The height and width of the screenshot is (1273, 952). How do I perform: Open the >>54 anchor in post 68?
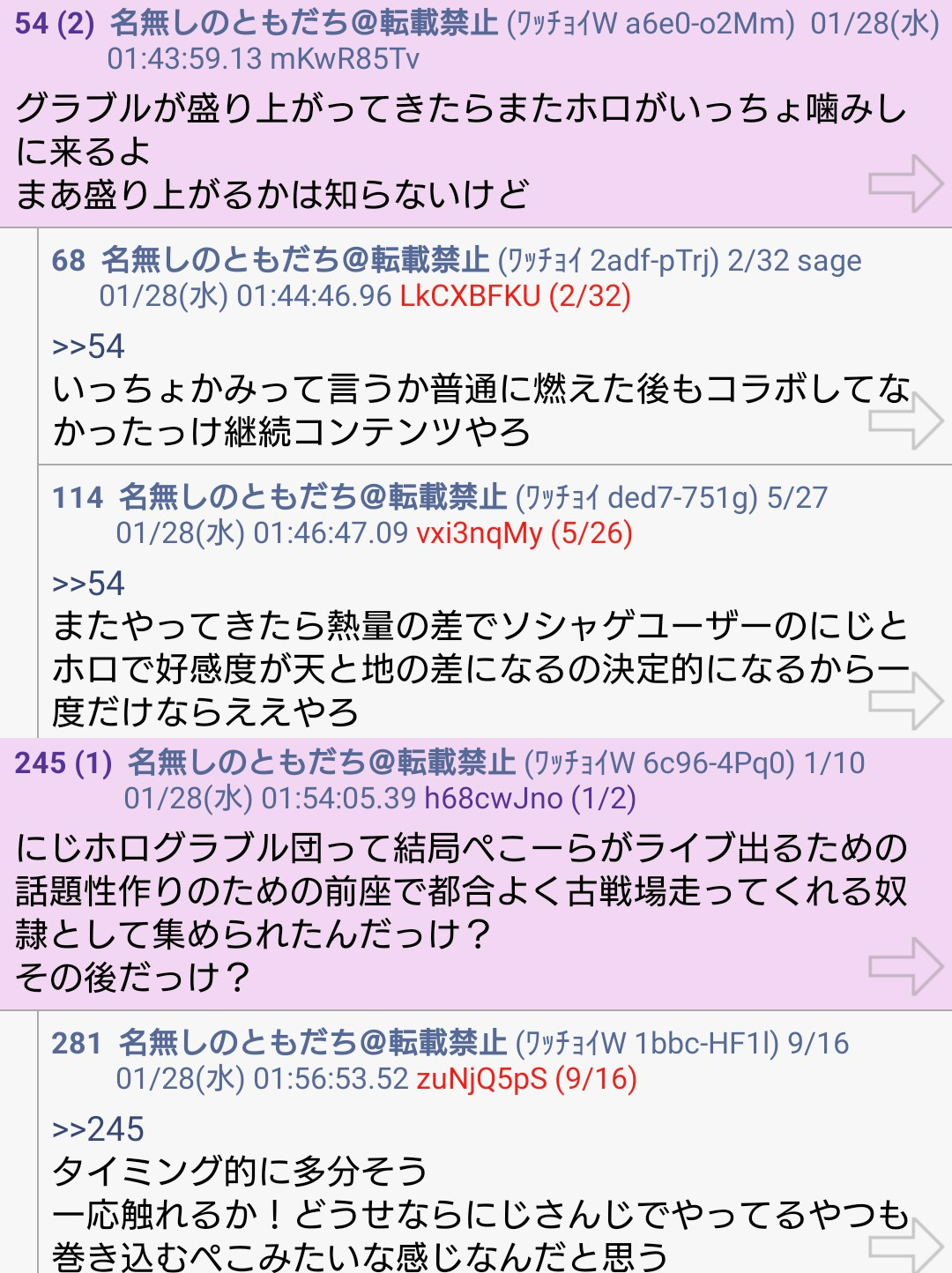[88, 346]
